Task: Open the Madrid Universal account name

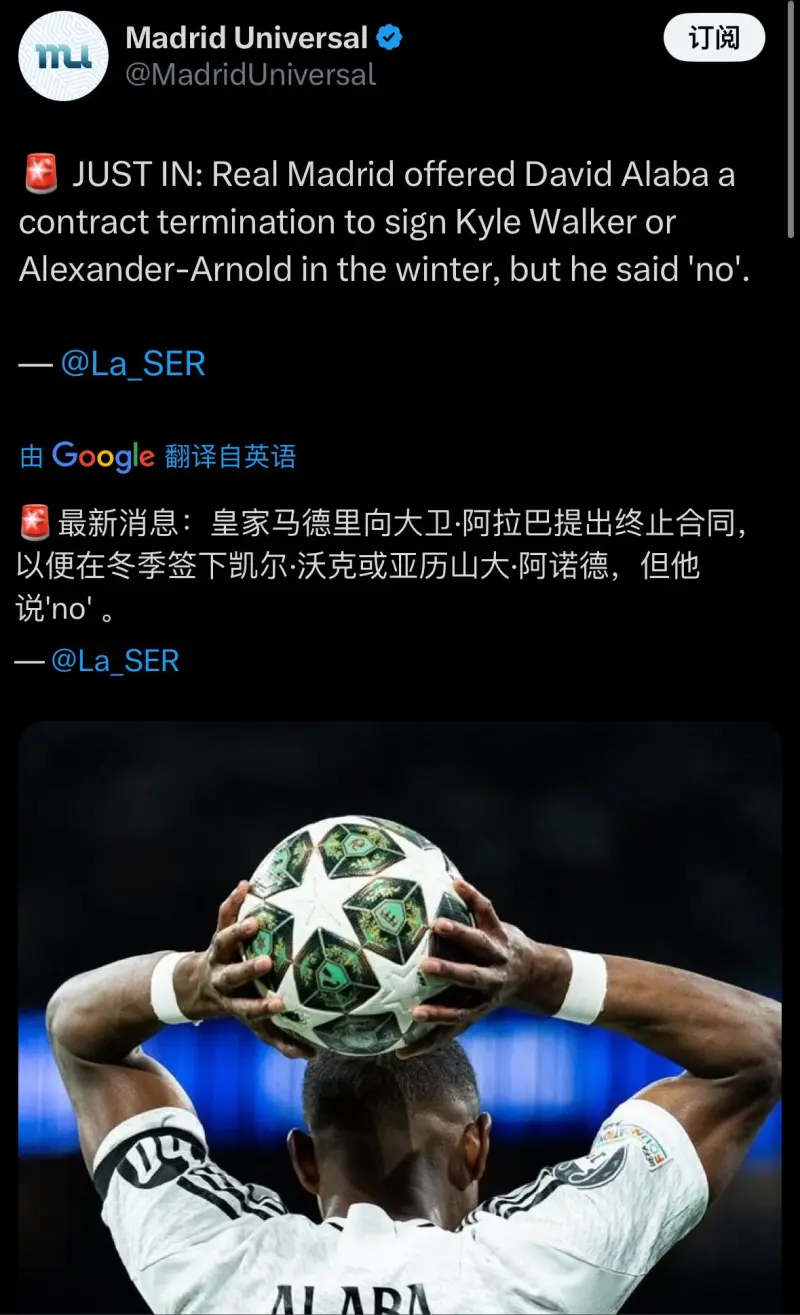Action: [247, 38]
